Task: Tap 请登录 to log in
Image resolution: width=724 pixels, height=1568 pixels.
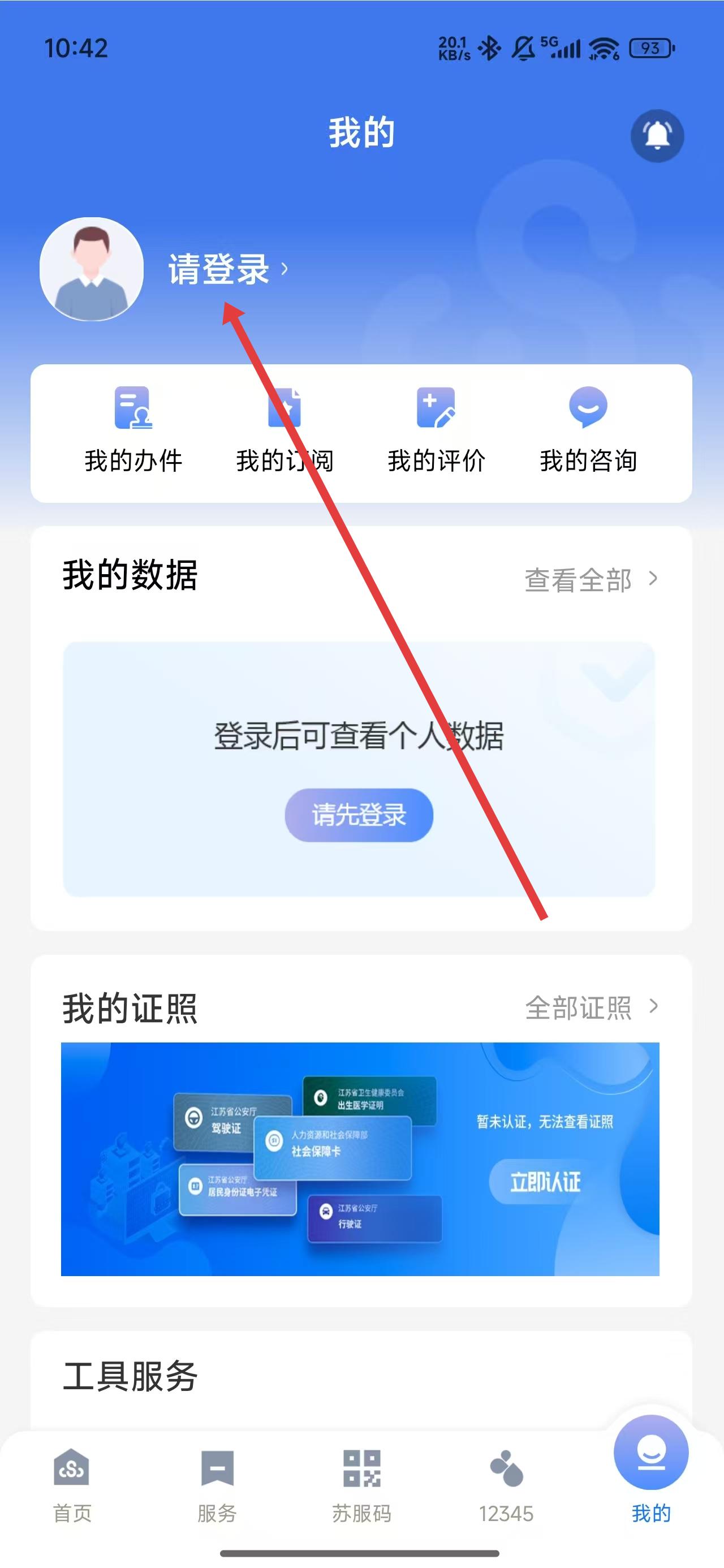Action: point(219,269)
